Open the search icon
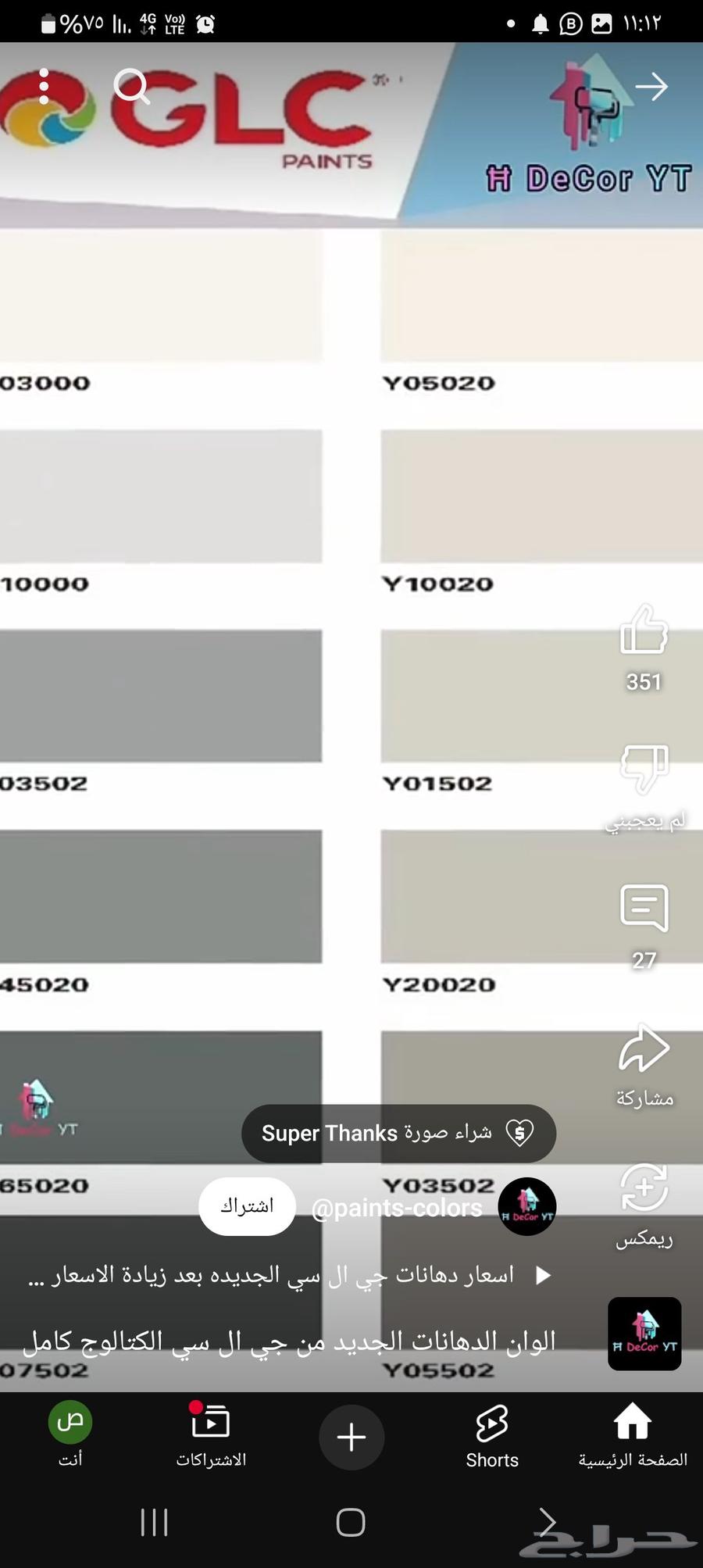The width and height of the screenshot is (703, 1568). click(131, 86)
